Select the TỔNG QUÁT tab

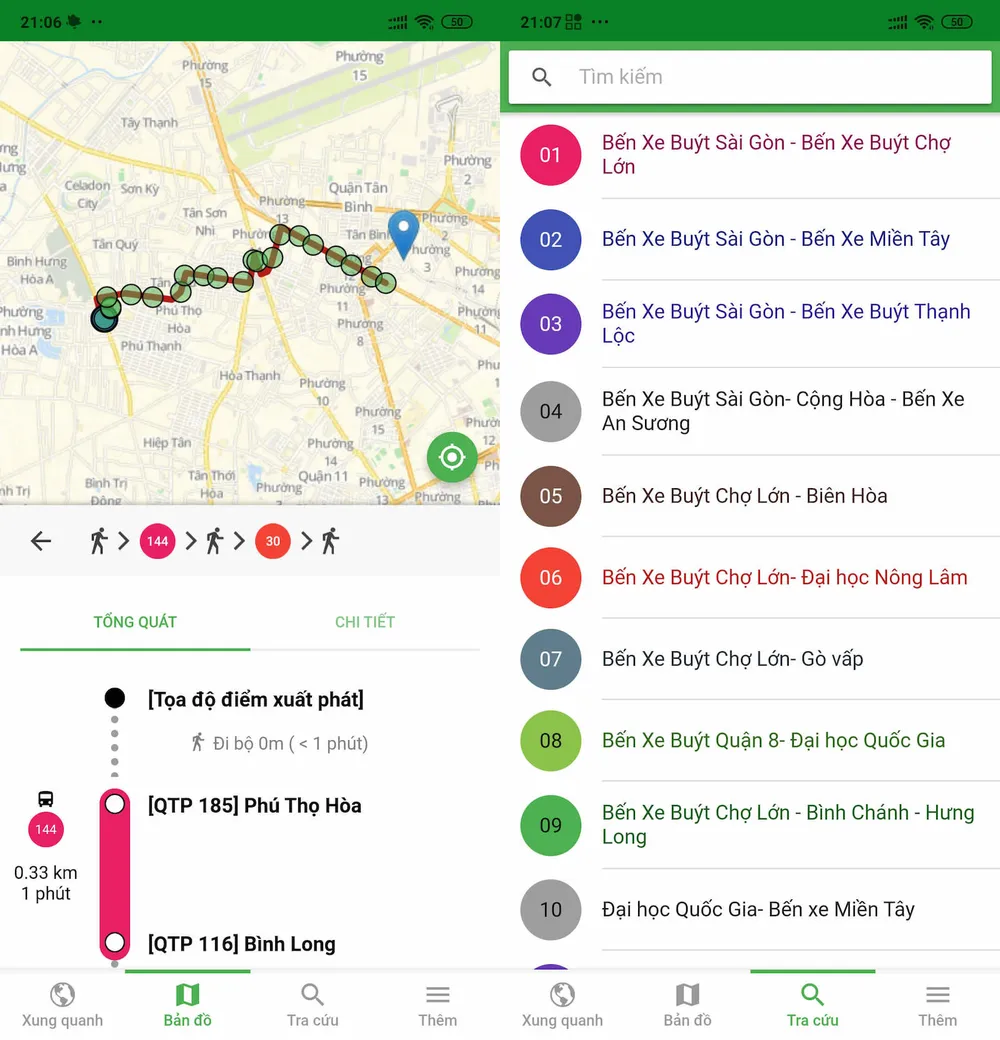coord(135,622)
